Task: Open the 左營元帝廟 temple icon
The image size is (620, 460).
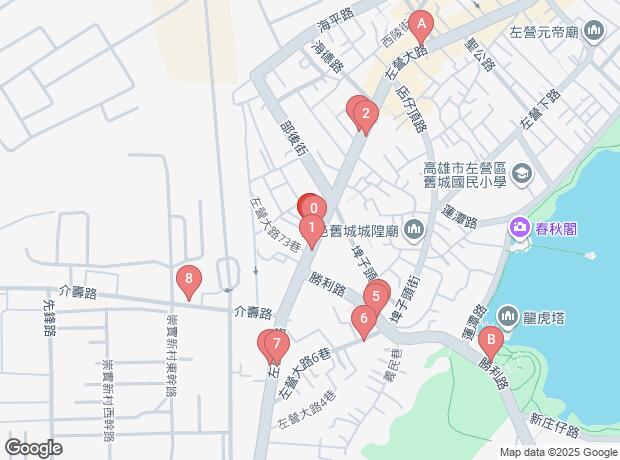Action: point(595,32)
